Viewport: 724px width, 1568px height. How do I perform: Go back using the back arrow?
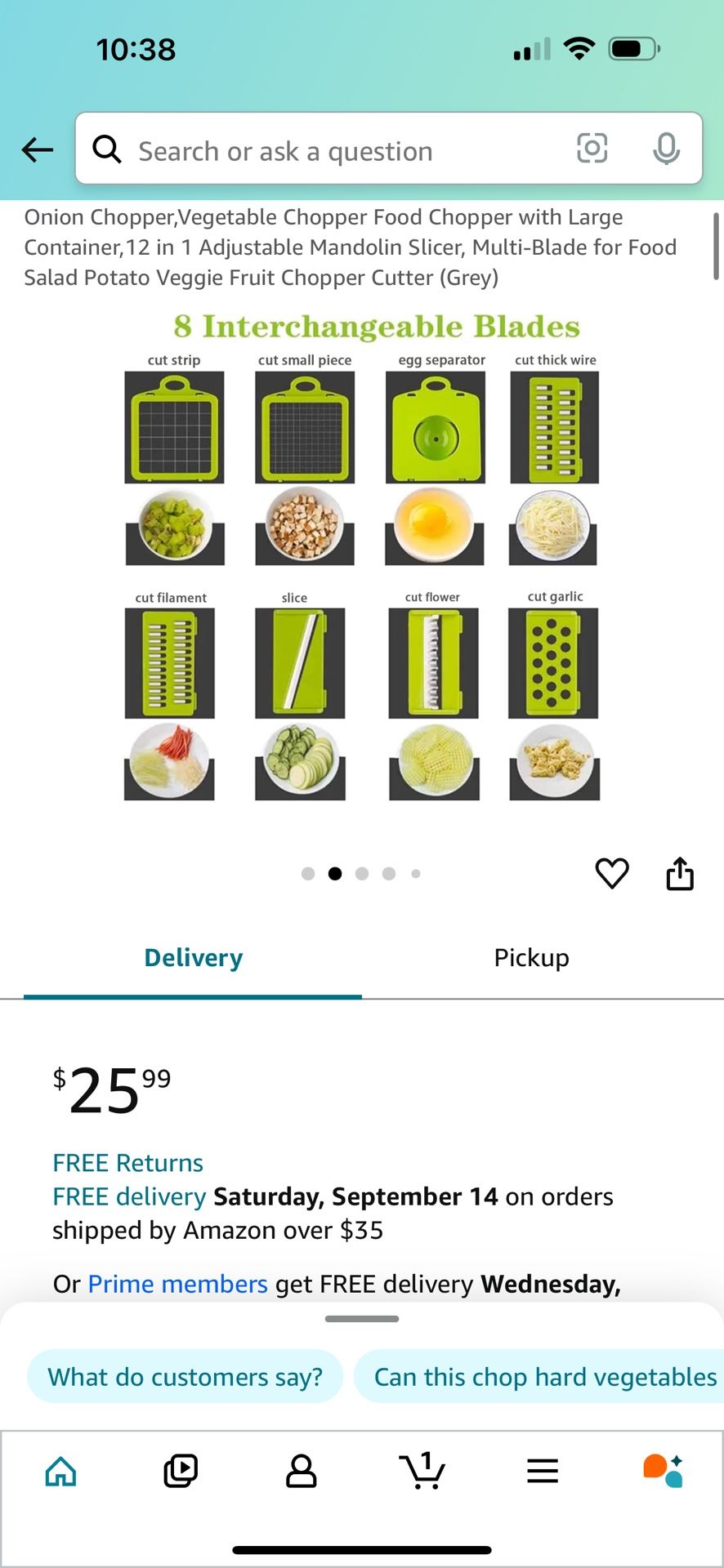38,150
